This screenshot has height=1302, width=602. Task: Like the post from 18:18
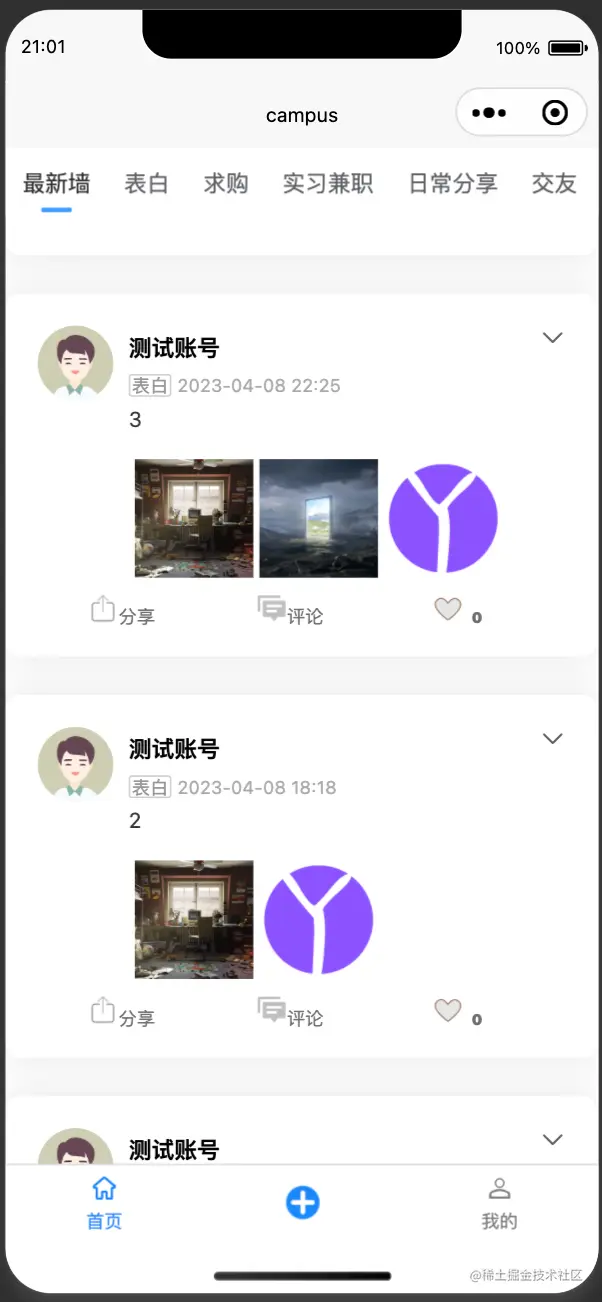(x=448, y=1011)
